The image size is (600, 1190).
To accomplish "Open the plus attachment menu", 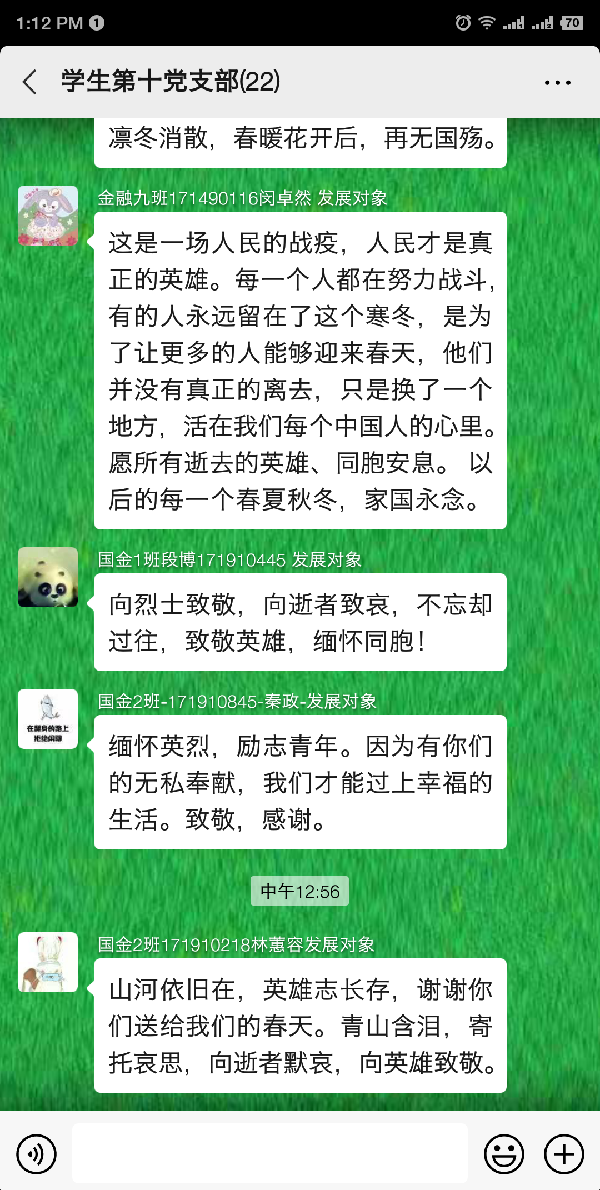I will click(563, 1154).
